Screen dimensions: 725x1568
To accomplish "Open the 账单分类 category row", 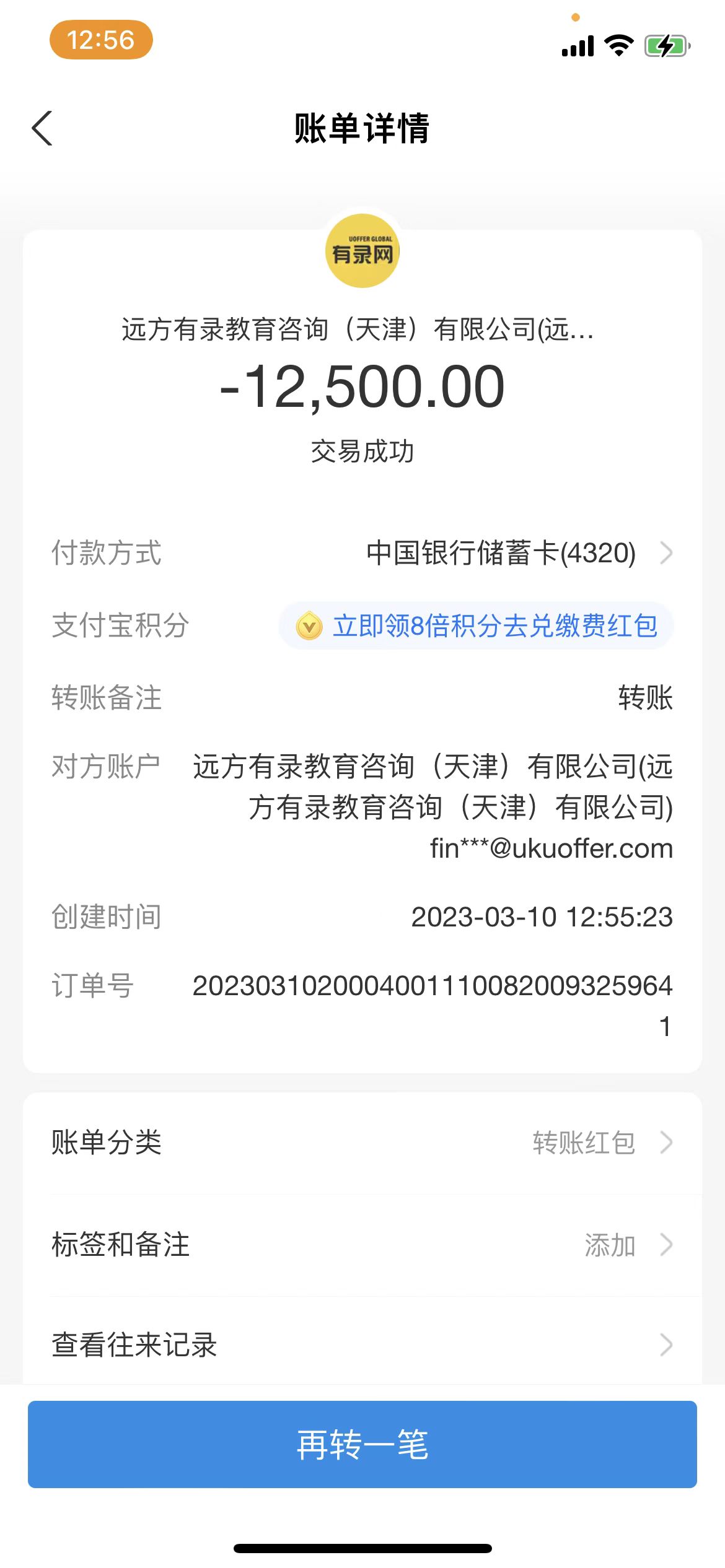I will [362, 1143].
